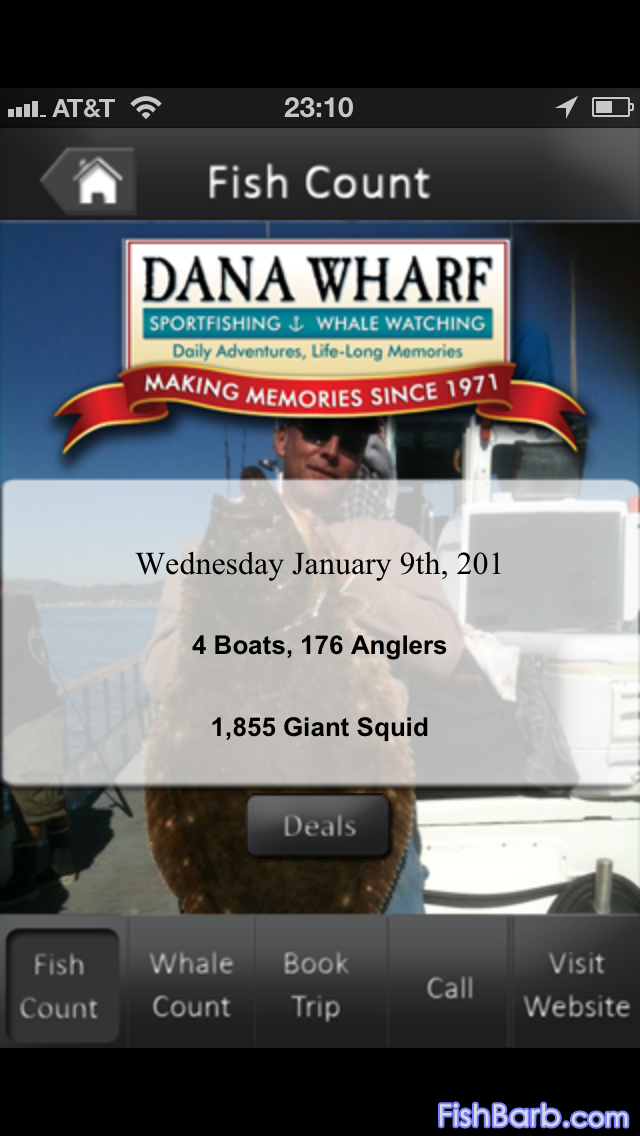Tap Call to phone Dana Wharf

(x=449, y=987)
